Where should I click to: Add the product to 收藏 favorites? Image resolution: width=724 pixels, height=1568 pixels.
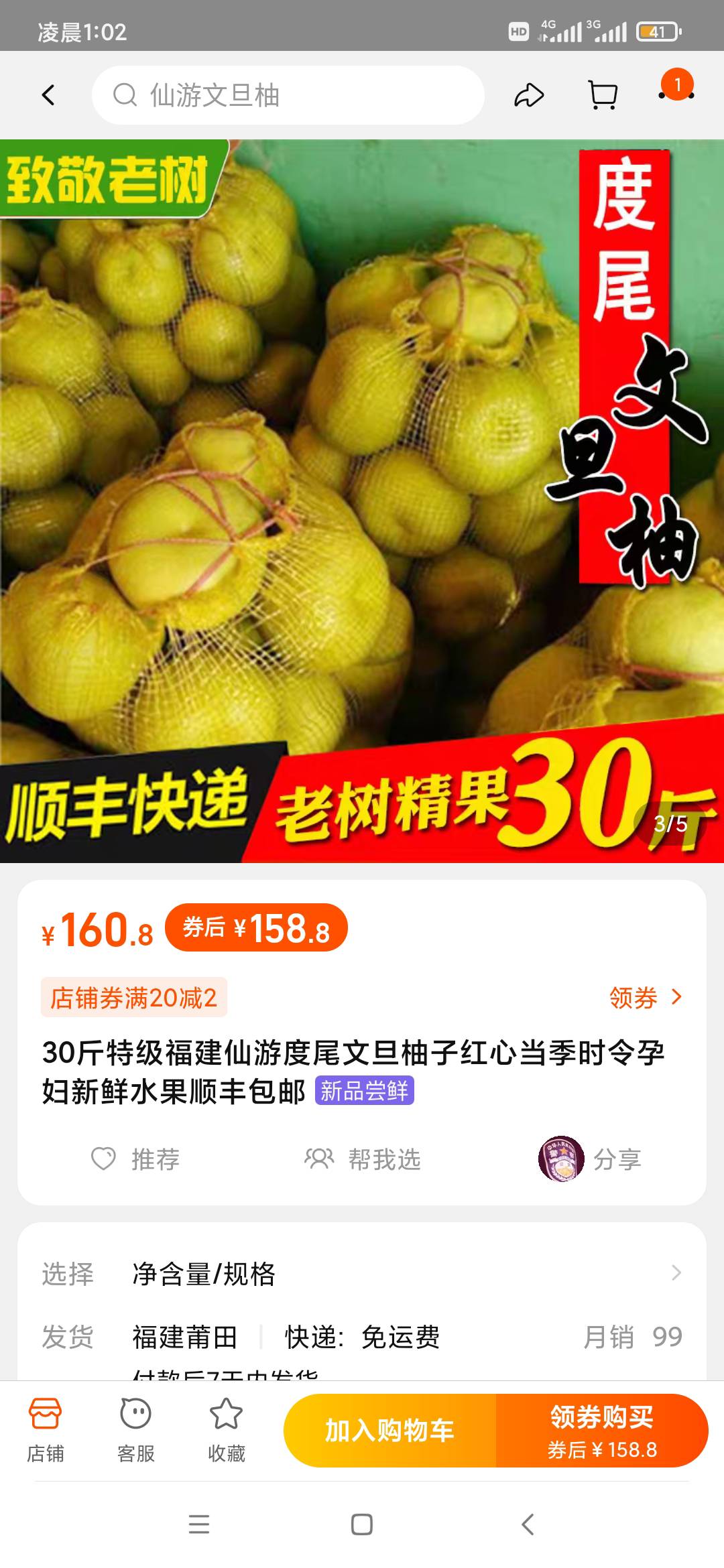tap(227, 1430)
